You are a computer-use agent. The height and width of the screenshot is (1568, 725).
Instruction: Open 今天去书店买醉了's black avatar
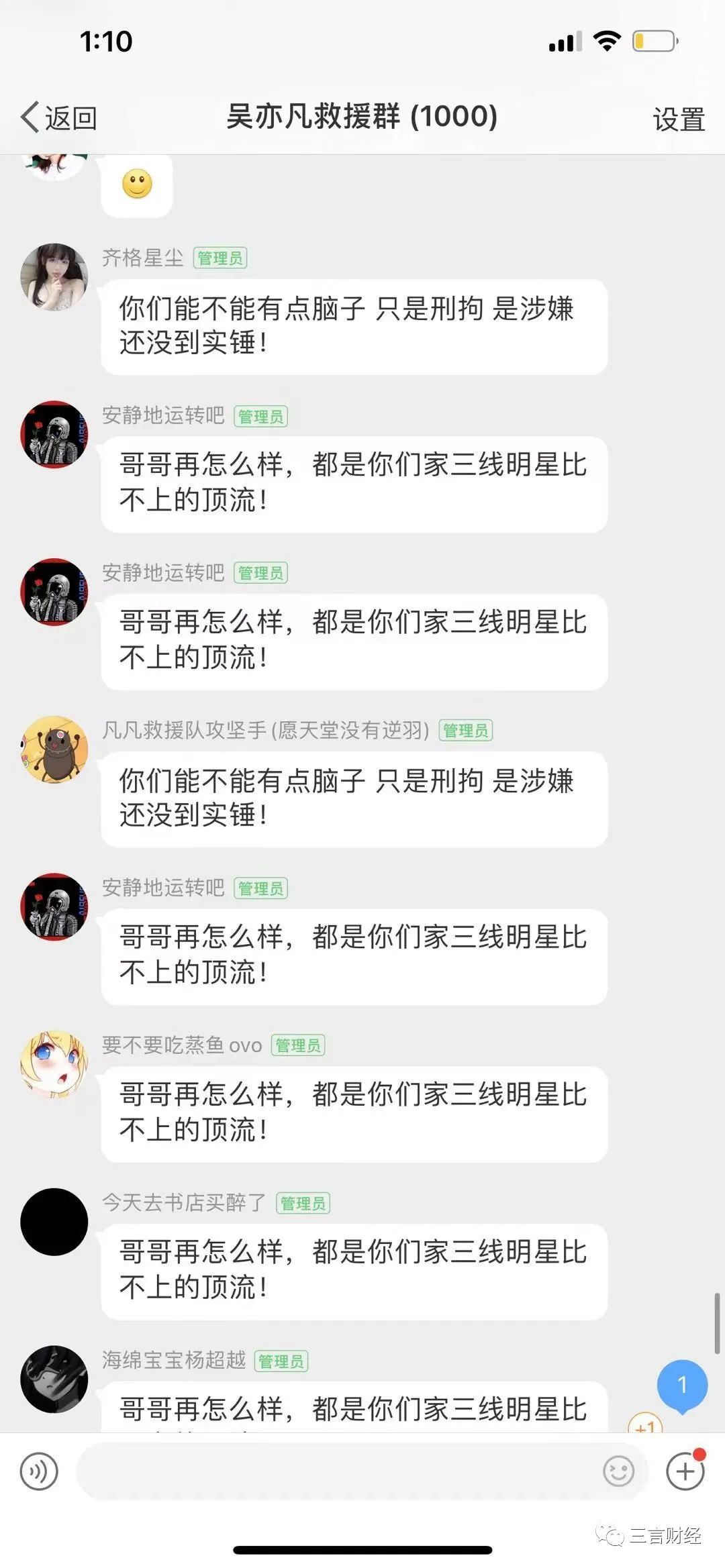click(54, 1222)
